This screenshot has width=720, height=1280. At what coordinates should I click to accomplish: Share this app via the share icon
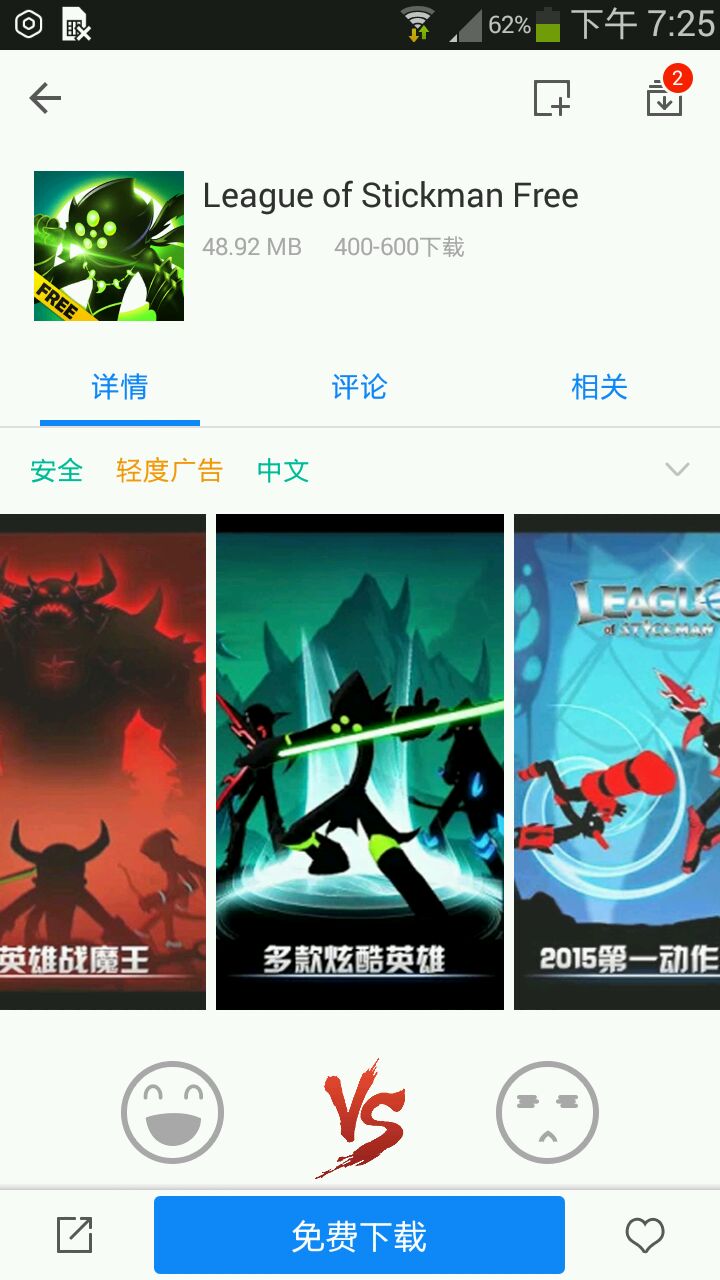pos(75,1236)
